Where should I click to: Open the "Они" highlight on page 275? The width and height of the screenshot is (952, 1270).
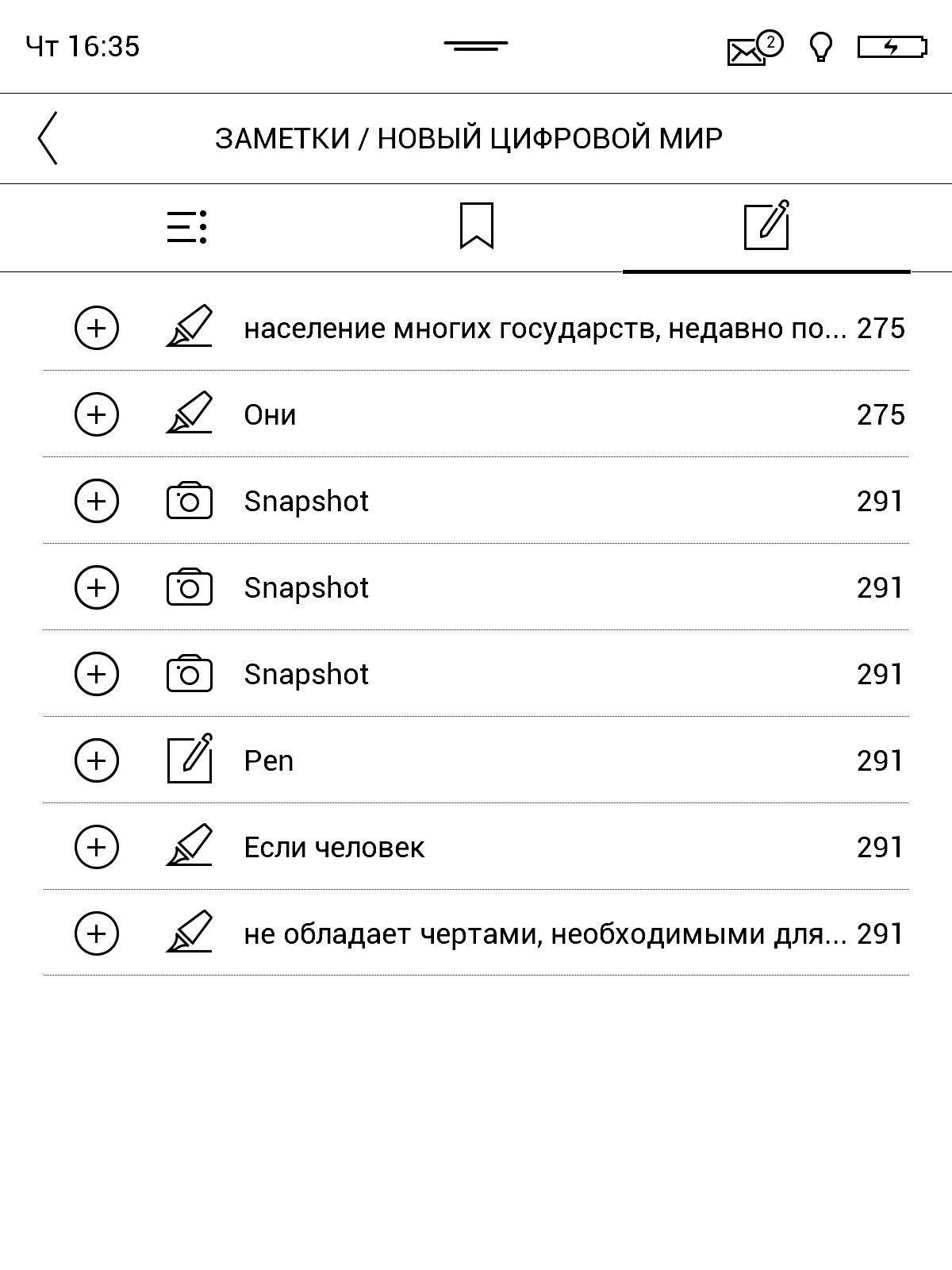[476, 414]
